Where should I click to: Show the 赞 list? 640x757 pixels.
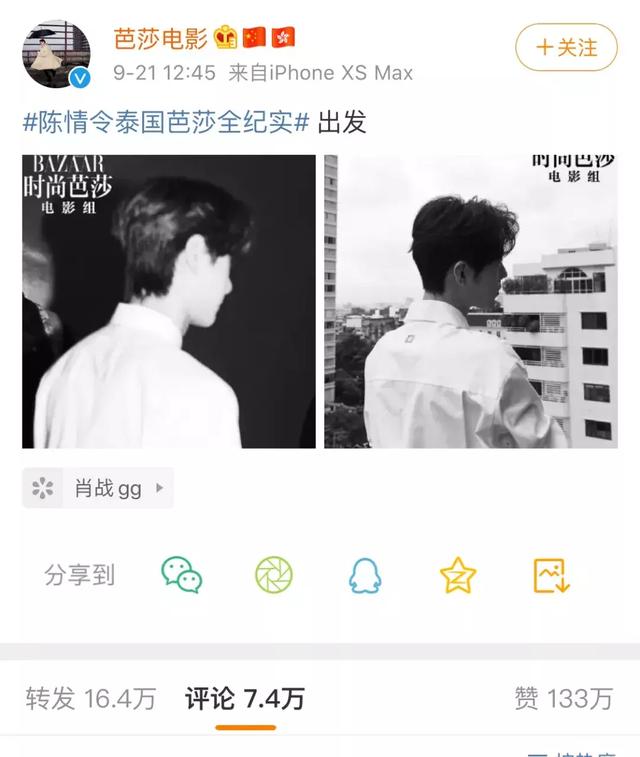click(563, 698)
